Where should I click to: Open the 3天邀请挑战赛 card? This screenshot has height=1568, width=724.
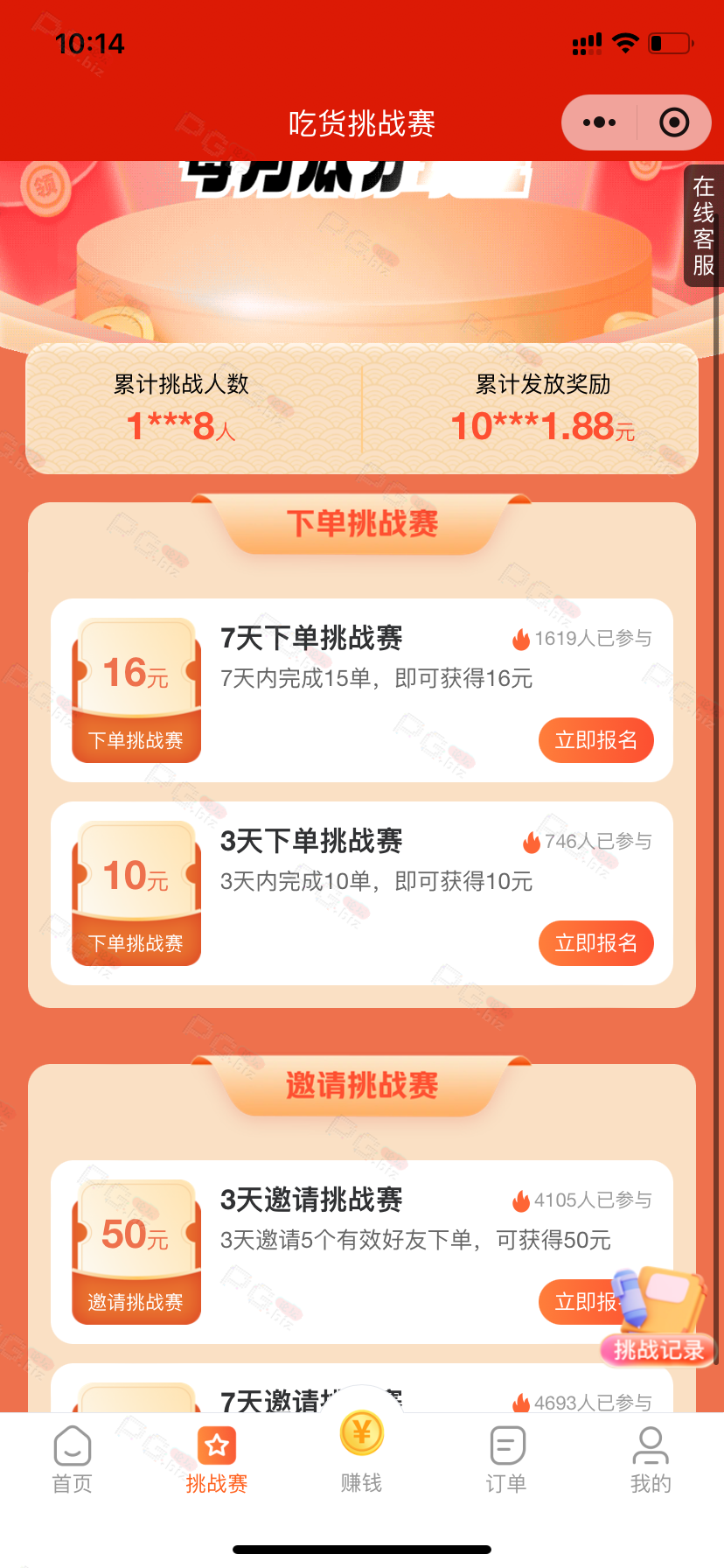pyautogui.click(x=362, y=1252)
